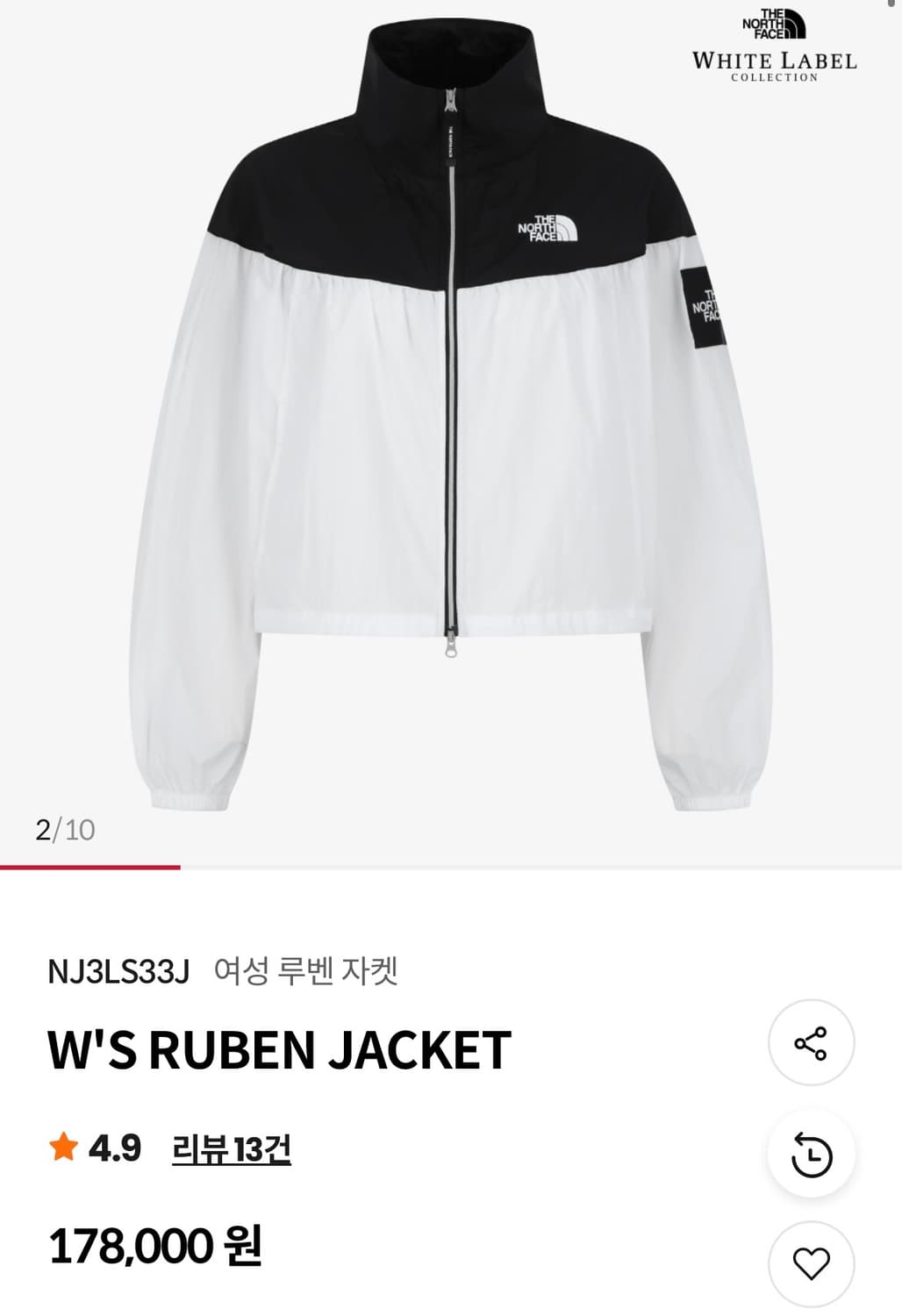Viewport: 902px width, 1316px height.
Task: Click the White Label Collection logo
Action: point(774,66)
